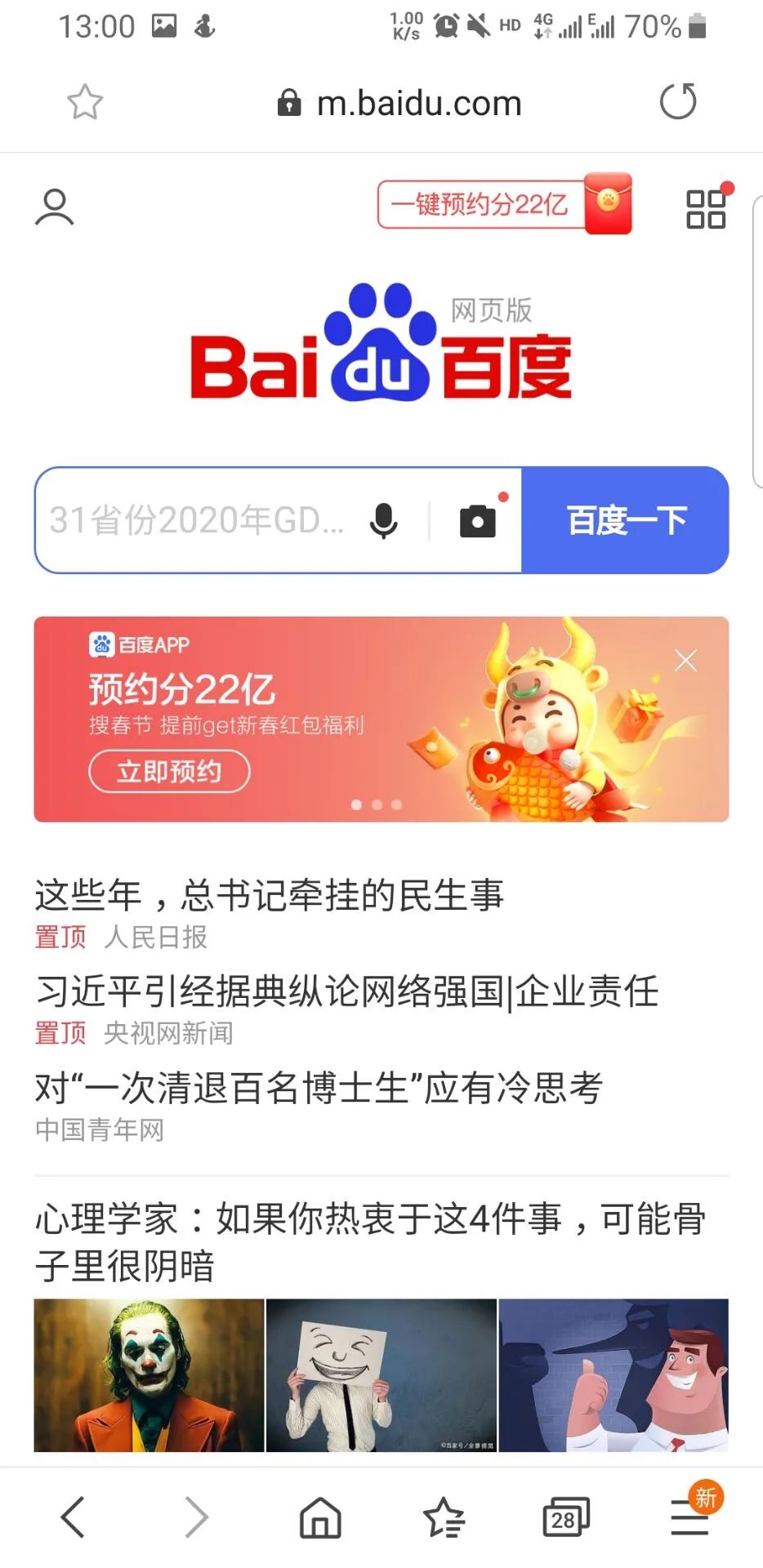Image resolution: width=763 pixels, height=1568 pixels.
Task: Open the browser menu with 新 badge
Action: (x=690, y=1516)
